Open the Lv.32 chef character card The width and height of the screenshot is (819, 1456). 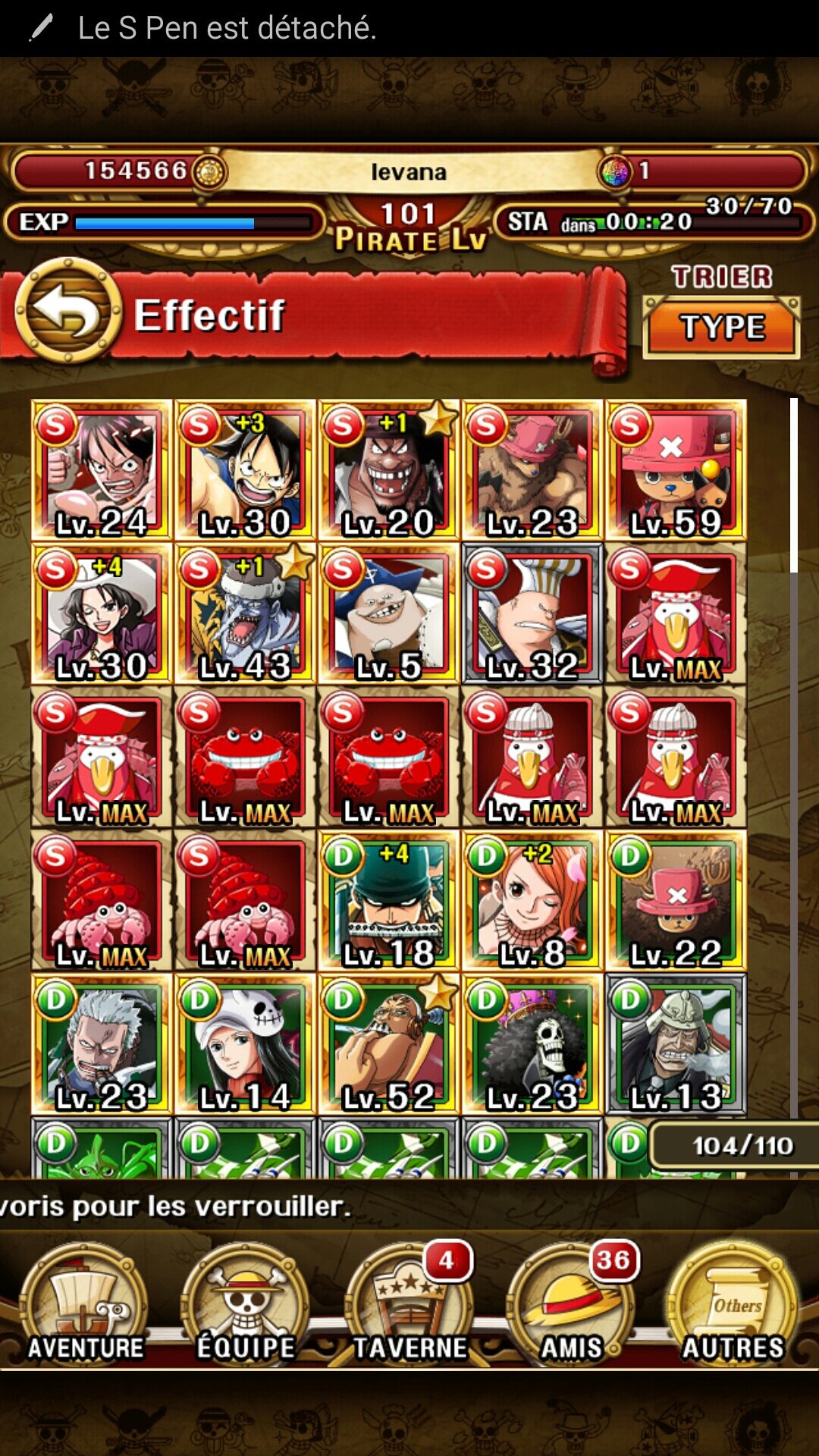click(532, 613)
